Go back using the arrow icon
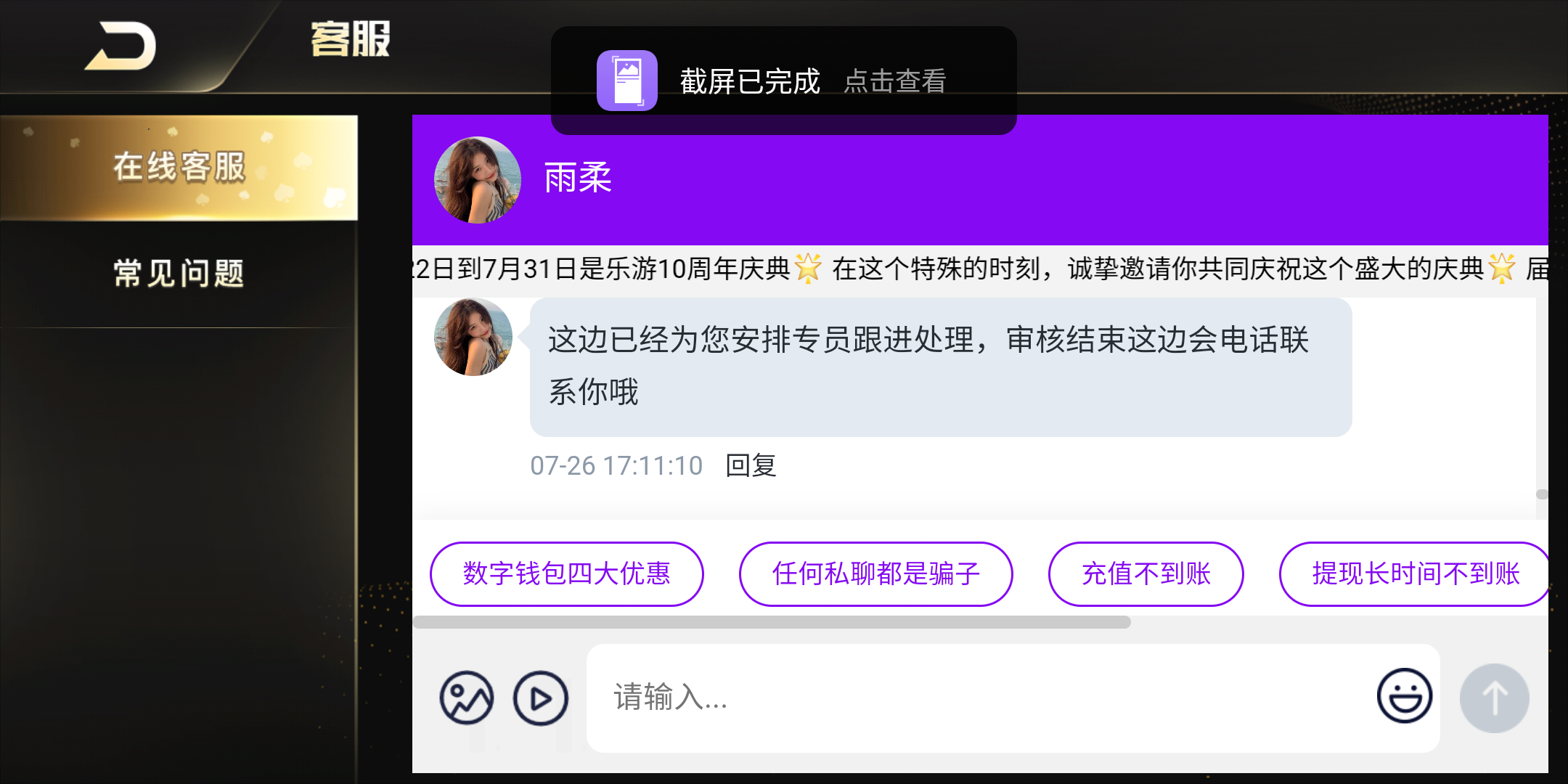Screen dimensions: 1568x784 tap(121, 46)
